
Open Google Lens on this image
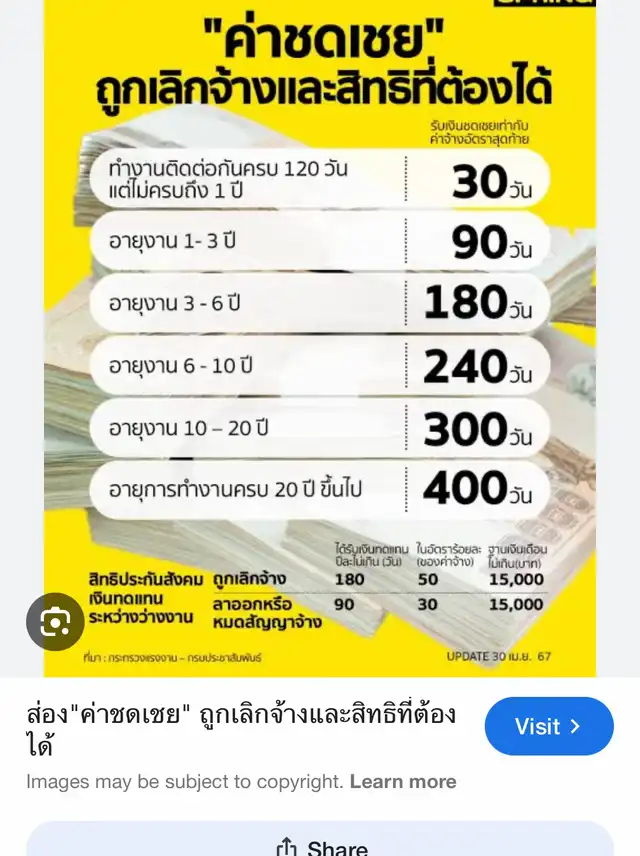pyautogui.click(x=55, y=622)
